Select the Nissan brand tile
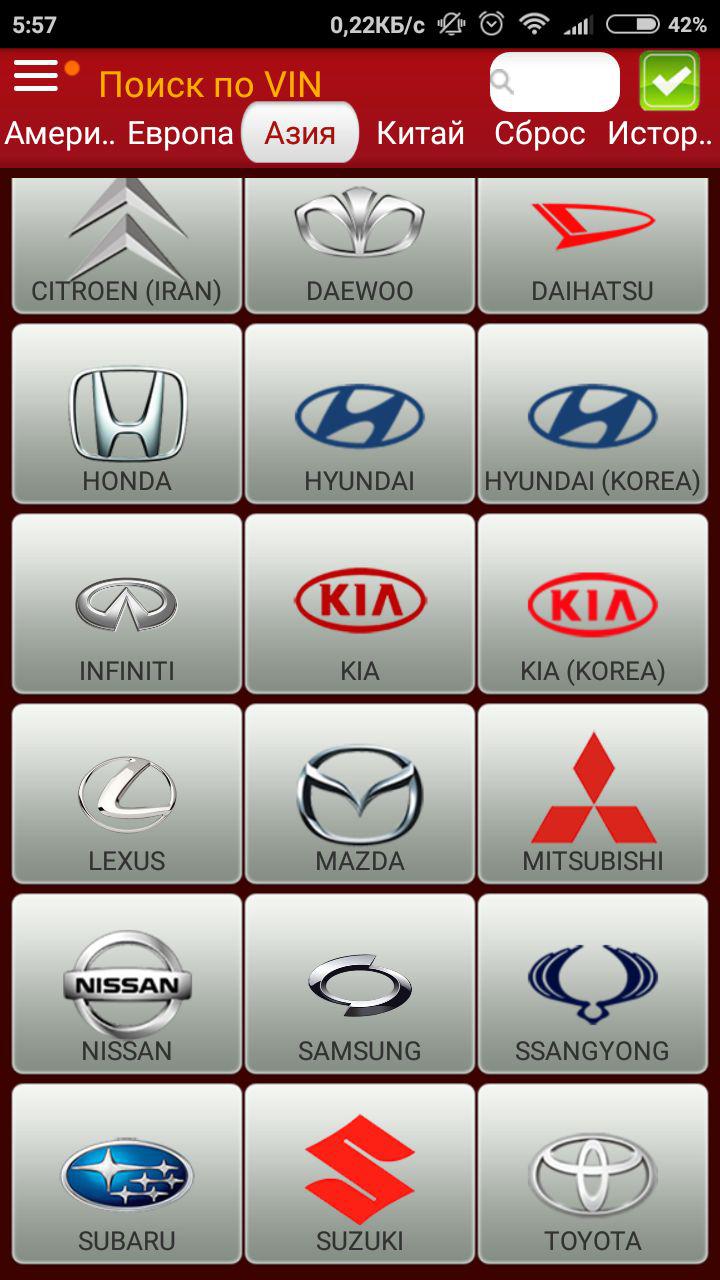 127,983
